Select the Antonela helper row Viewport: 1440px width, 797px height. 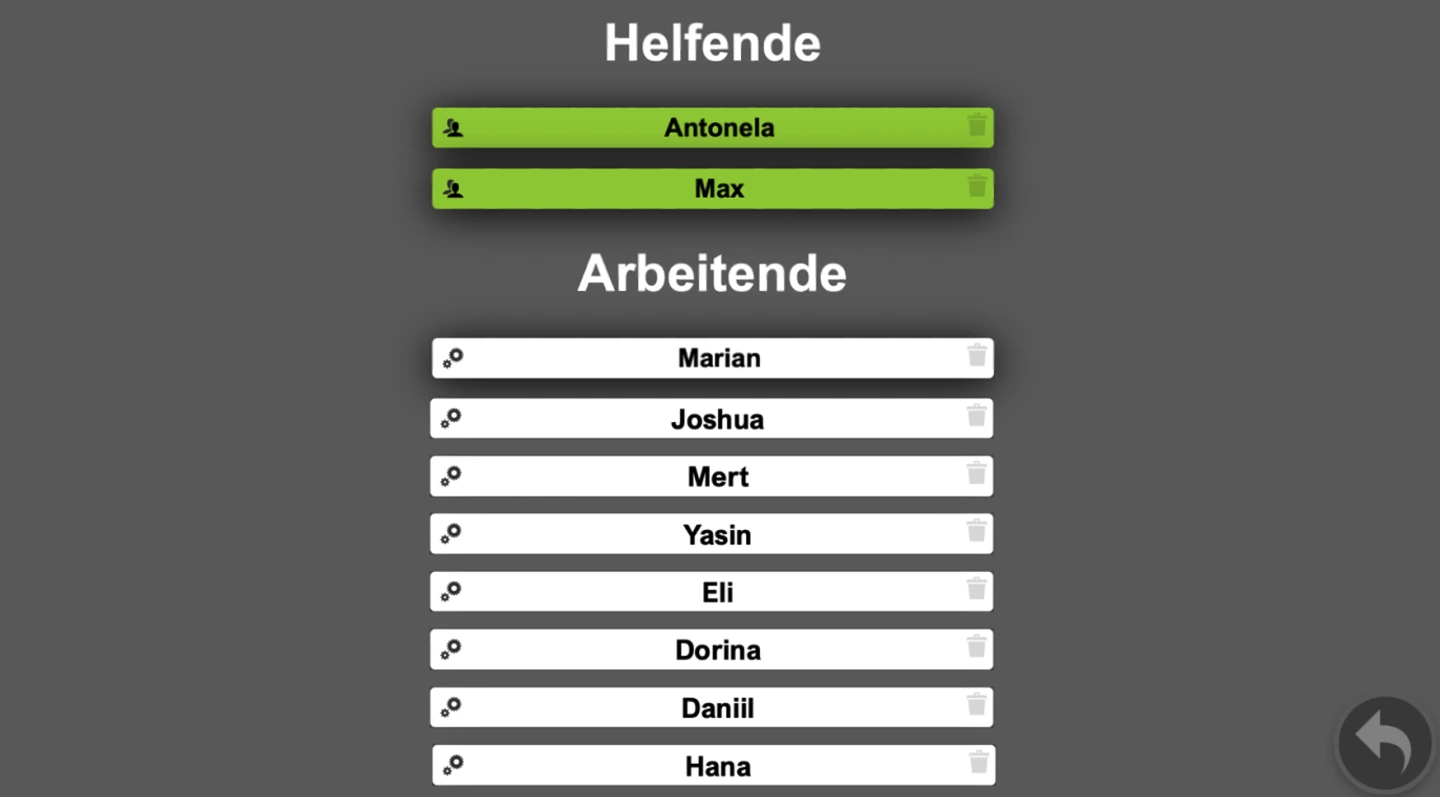(718, 128)
